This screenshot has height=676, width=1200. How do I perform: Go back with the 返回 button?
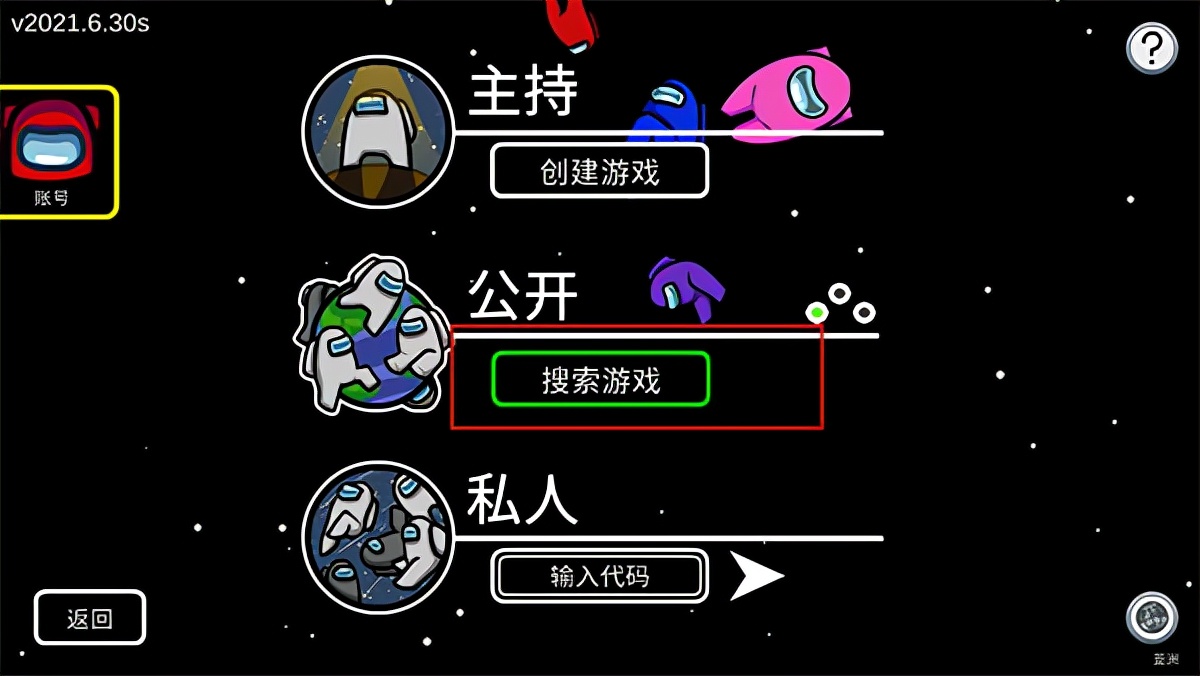90,618
